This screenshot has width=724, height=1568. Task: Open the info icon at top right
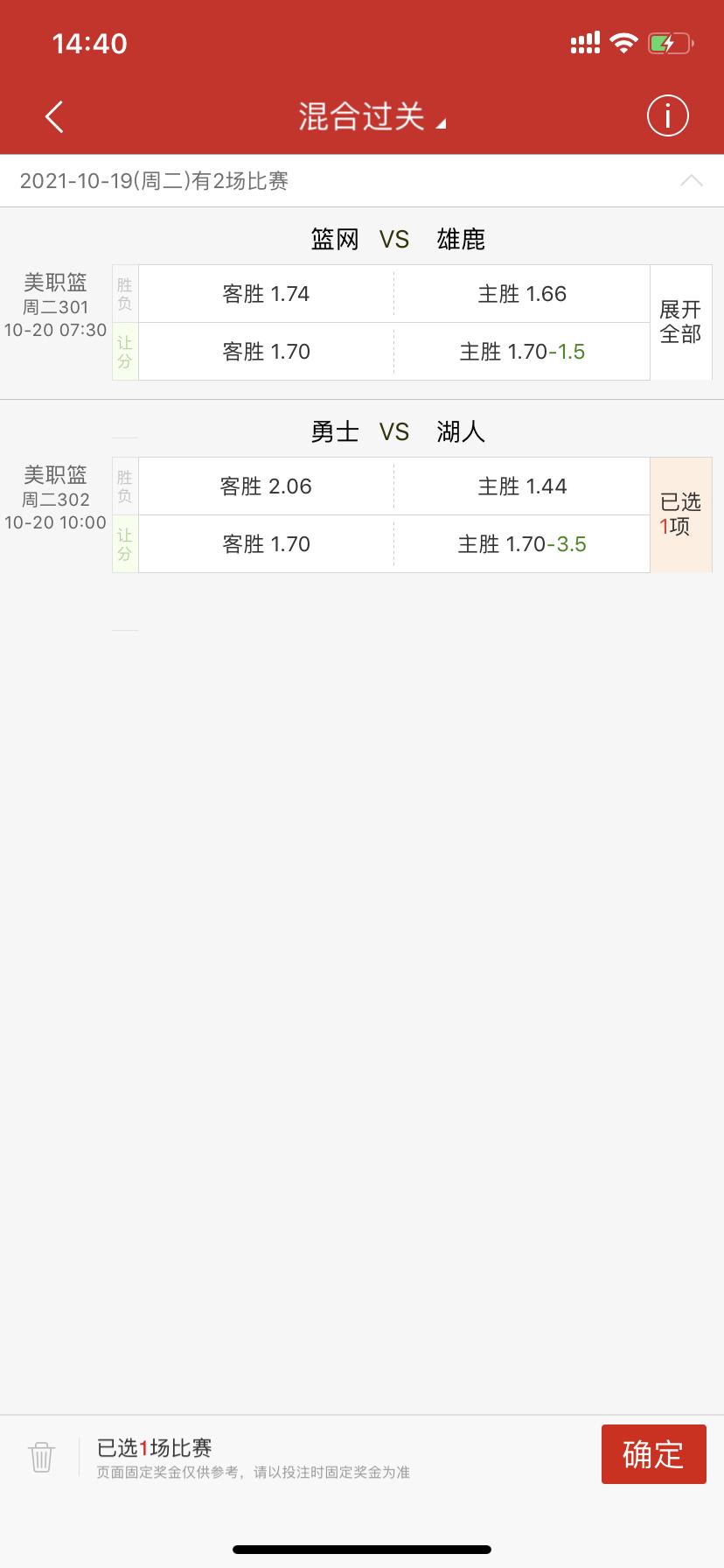tap(667, 115)
